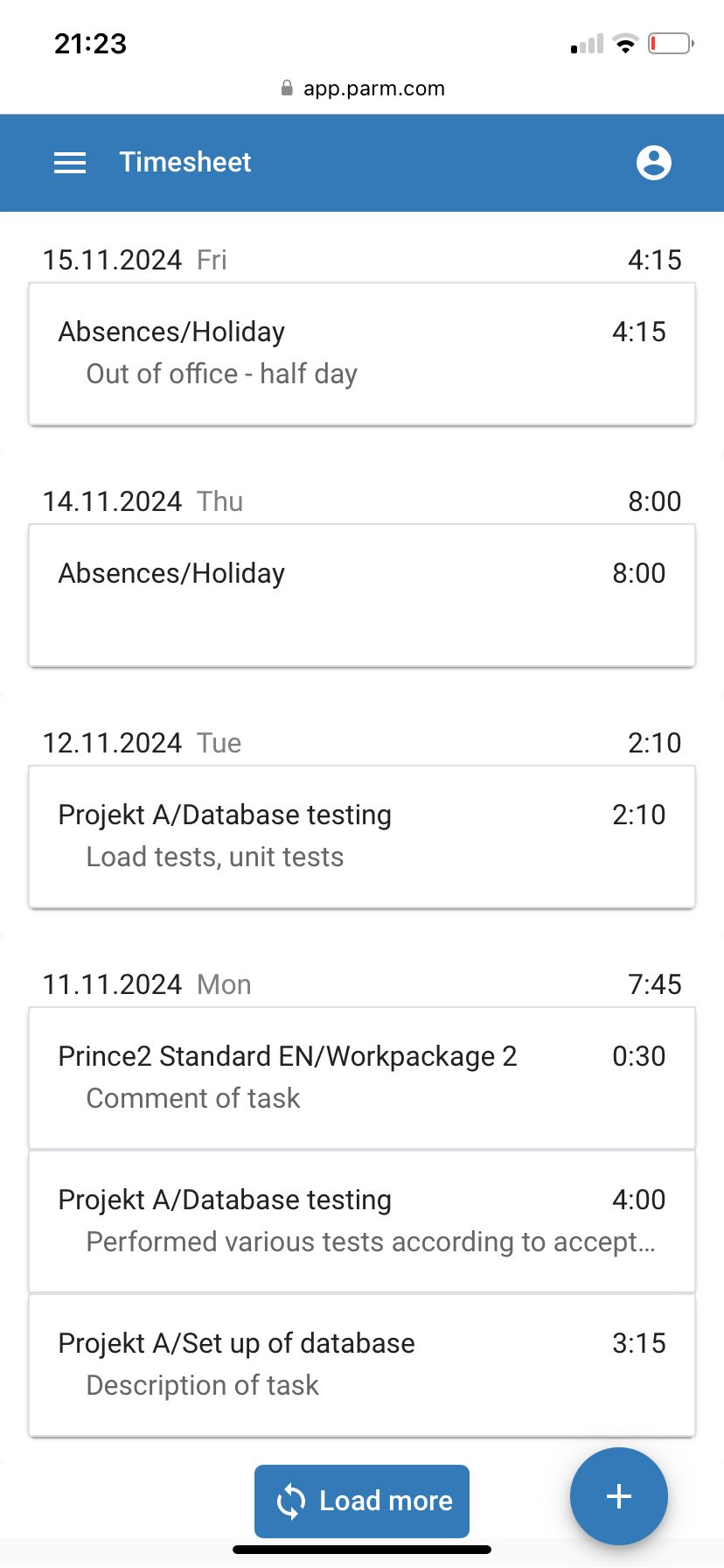This screenshot has width=724, height=1568.
Task: Select the Prince2 Standard EN/Workpackage 2 entry
Action: coord(362,1077)
